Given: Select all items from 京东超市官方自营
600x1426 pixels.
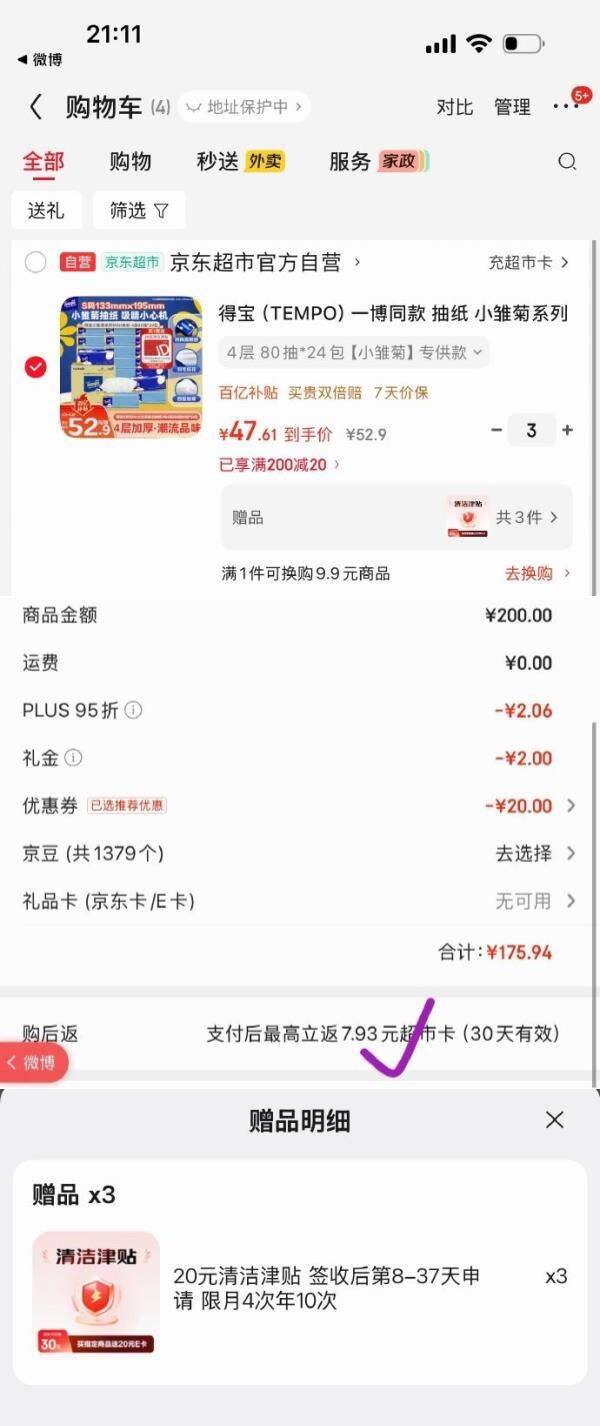Looking at the screenshot, I should pyautogui.click(x=35, y=263).
